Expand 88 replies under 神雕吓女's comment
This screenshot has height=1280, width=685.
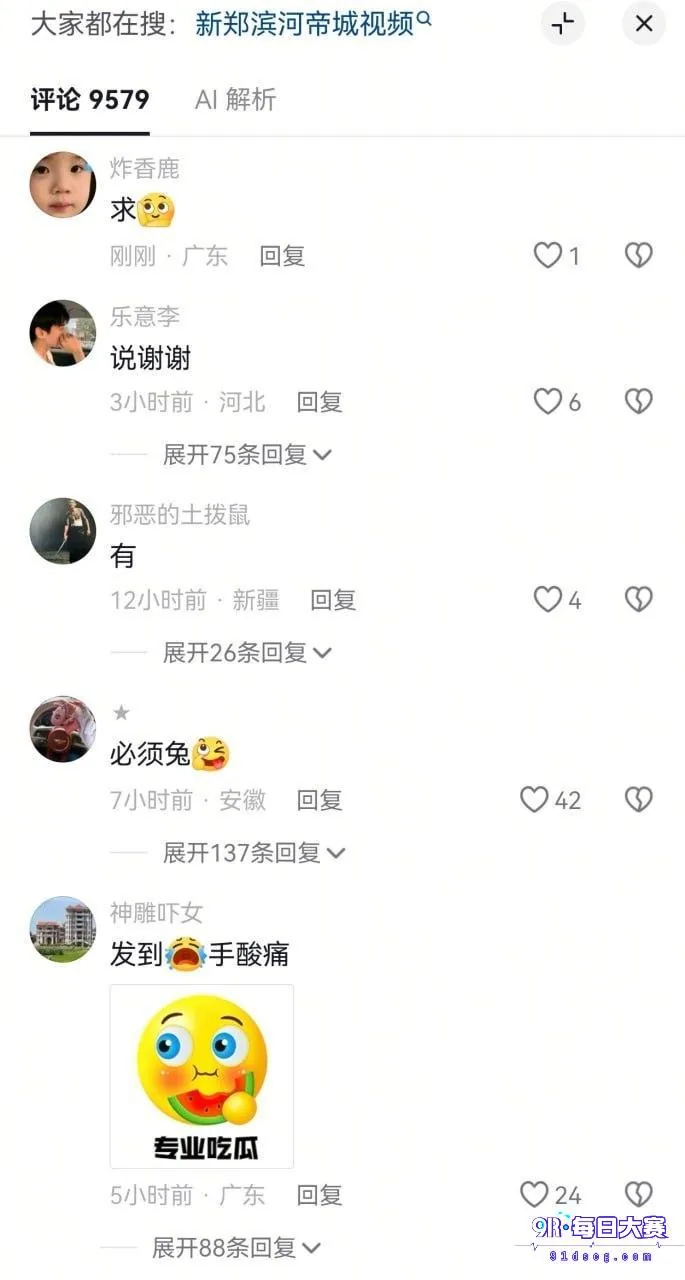[x=236, y=1247]
